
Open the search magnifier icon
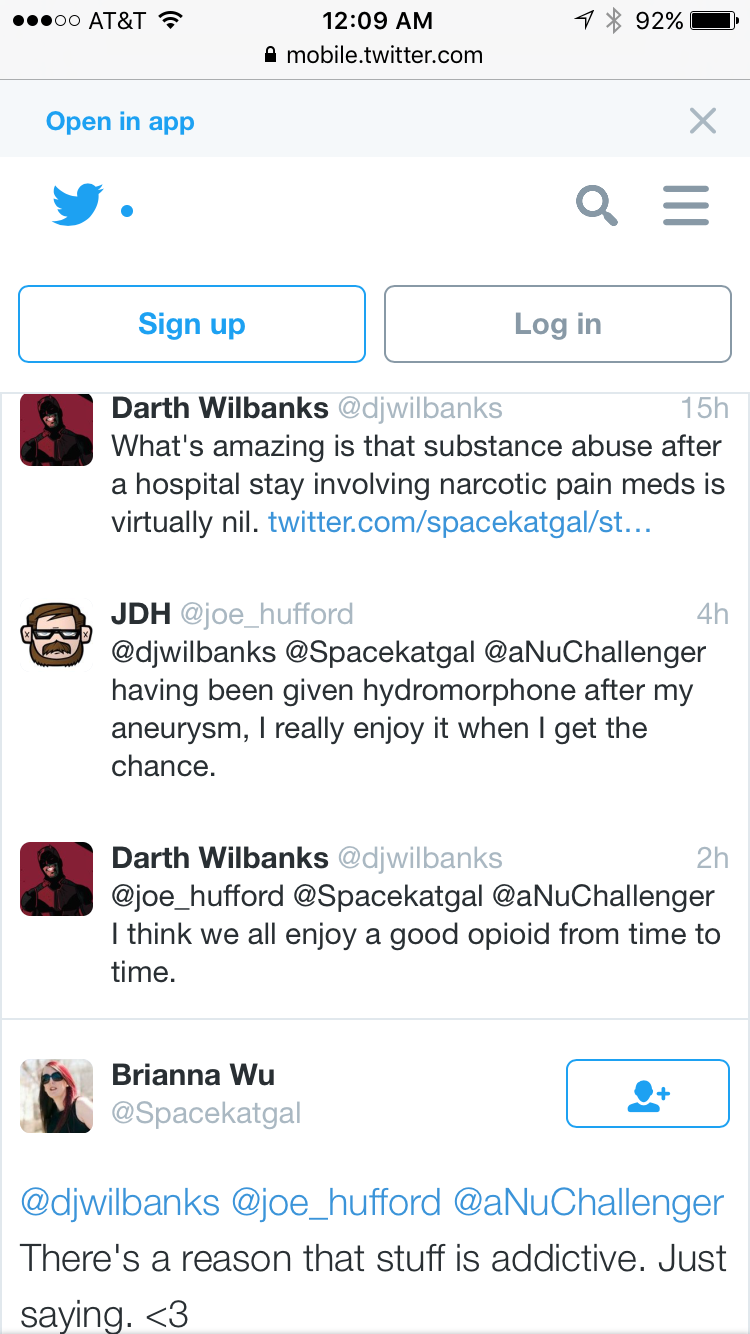click(x=596, y=206)
